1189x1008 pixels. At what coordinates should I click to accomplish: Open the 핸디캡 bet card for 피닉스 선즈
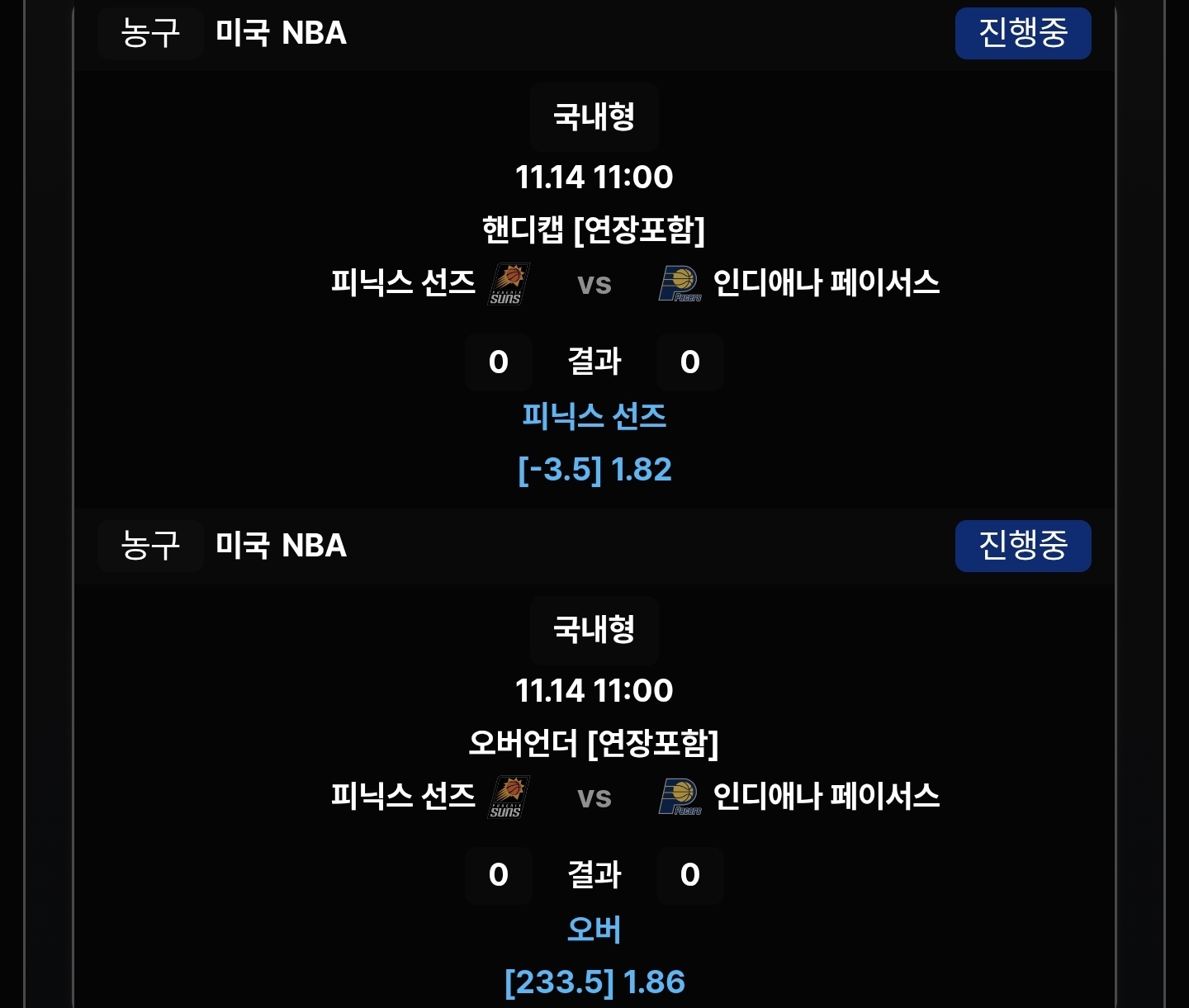(594, 230)
